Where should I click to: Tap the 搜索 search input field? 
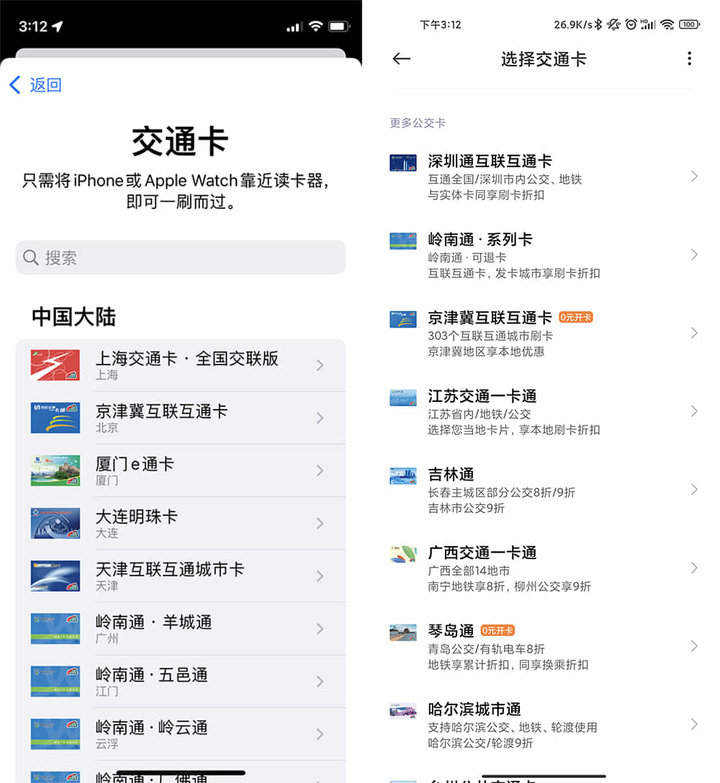[x=180, y=258]
